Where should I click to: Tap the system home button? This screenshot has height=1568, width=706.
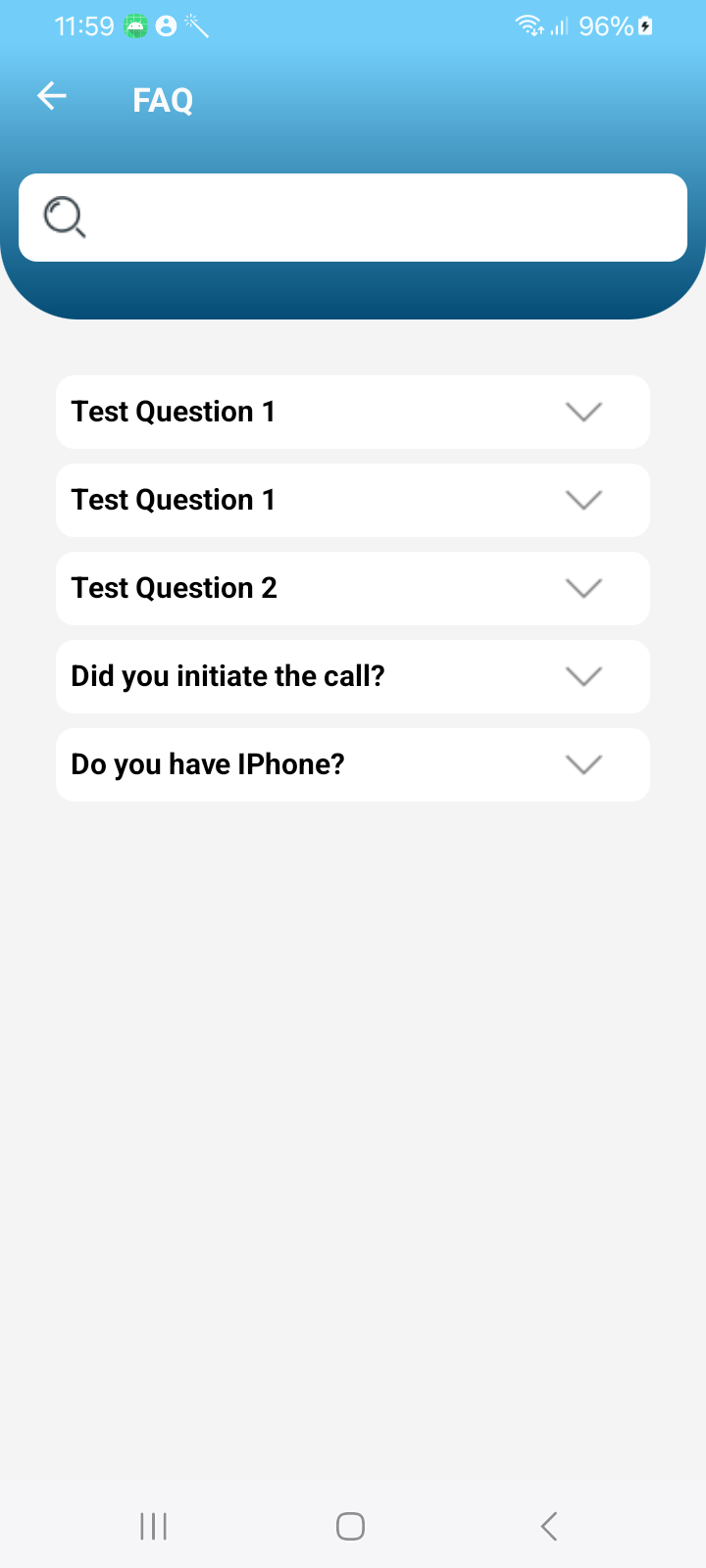351,1526
